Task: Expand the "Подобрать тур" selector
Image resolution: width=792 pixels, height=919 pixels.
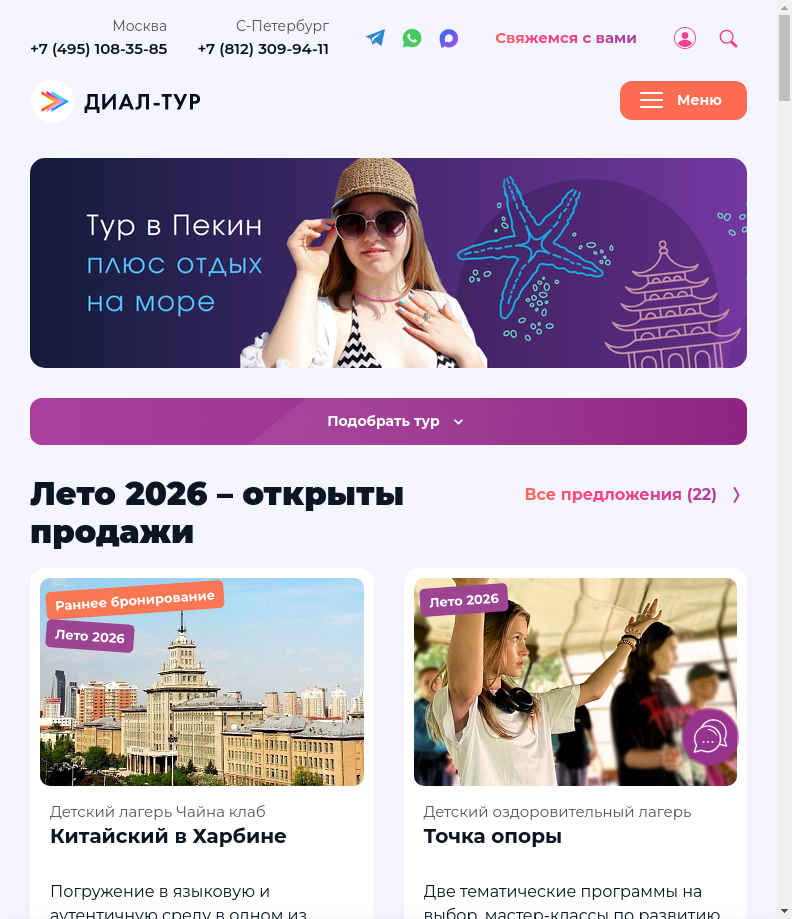Action: point(388,421)
